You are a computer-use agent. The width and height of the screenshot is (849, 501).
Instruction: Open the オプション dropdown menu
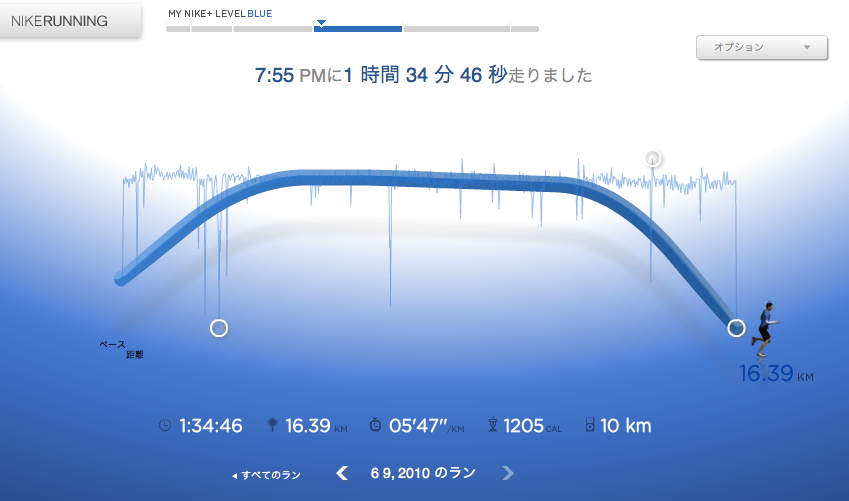coord(761,47)
